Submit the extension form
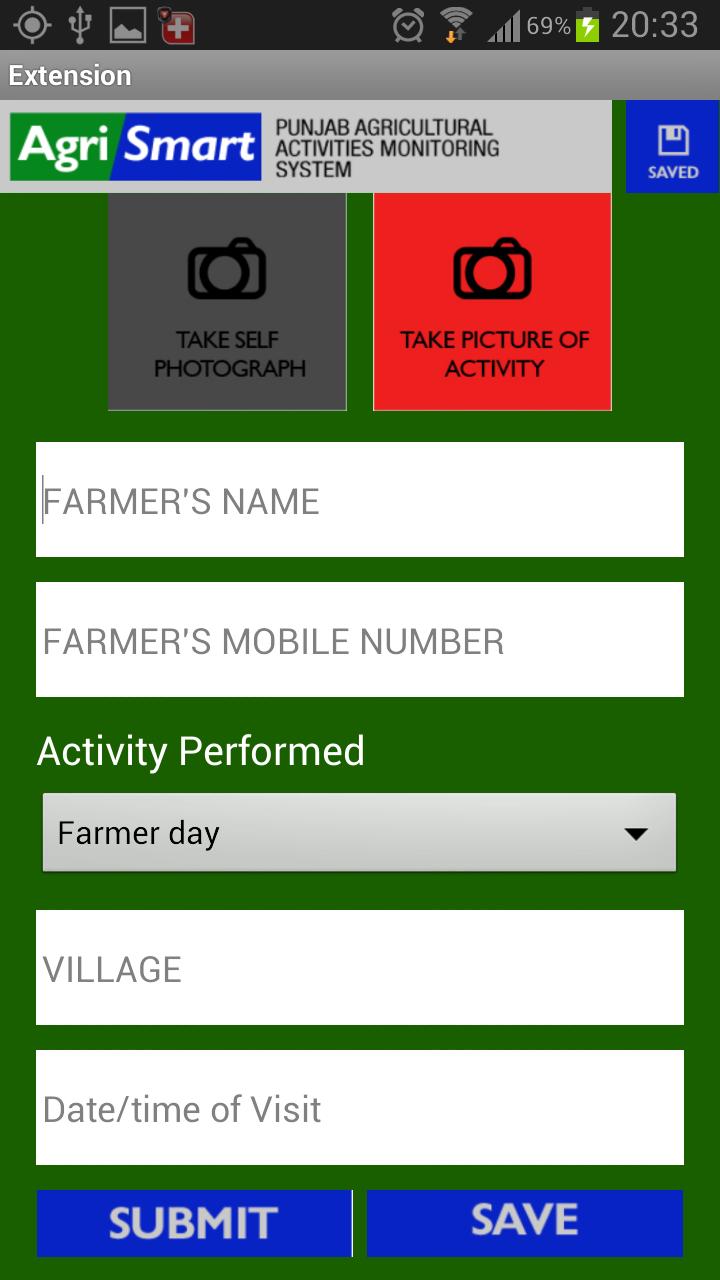 194,1223
